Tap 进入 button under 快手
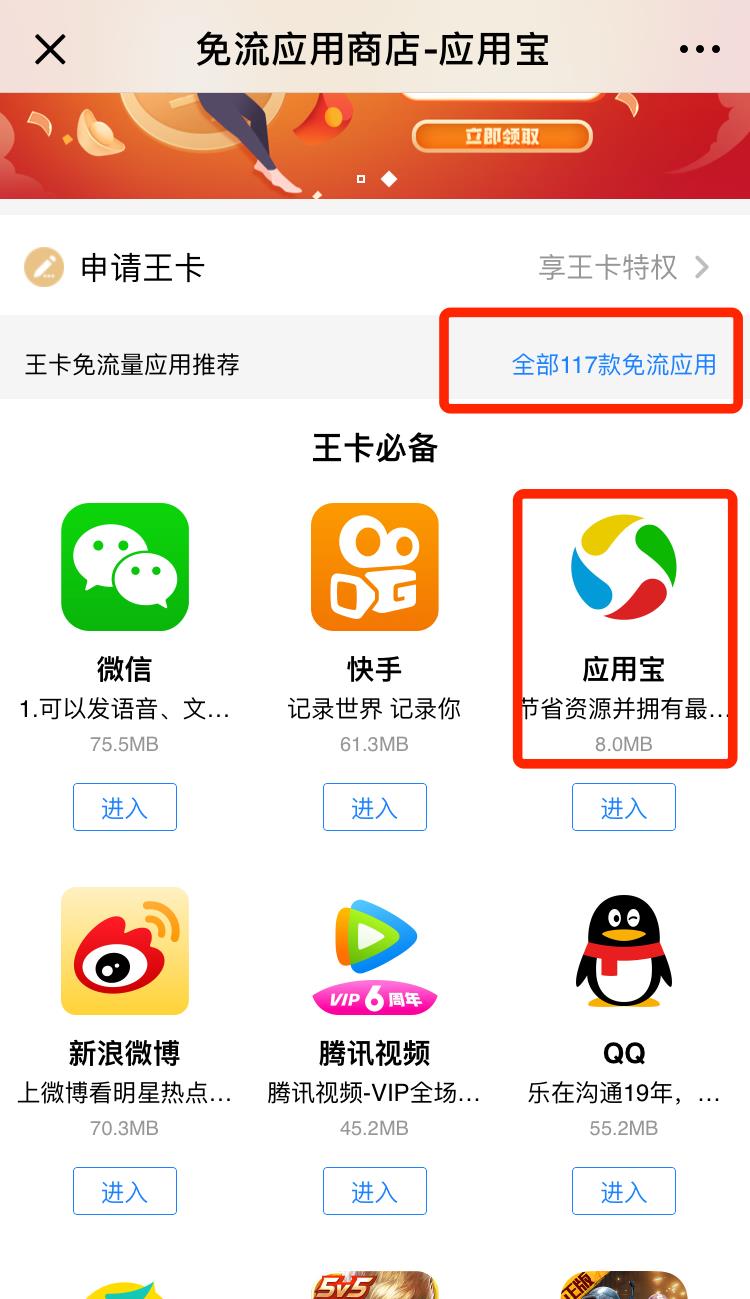The width and height of the screenshot is (750, 1299). pos(374,807)
